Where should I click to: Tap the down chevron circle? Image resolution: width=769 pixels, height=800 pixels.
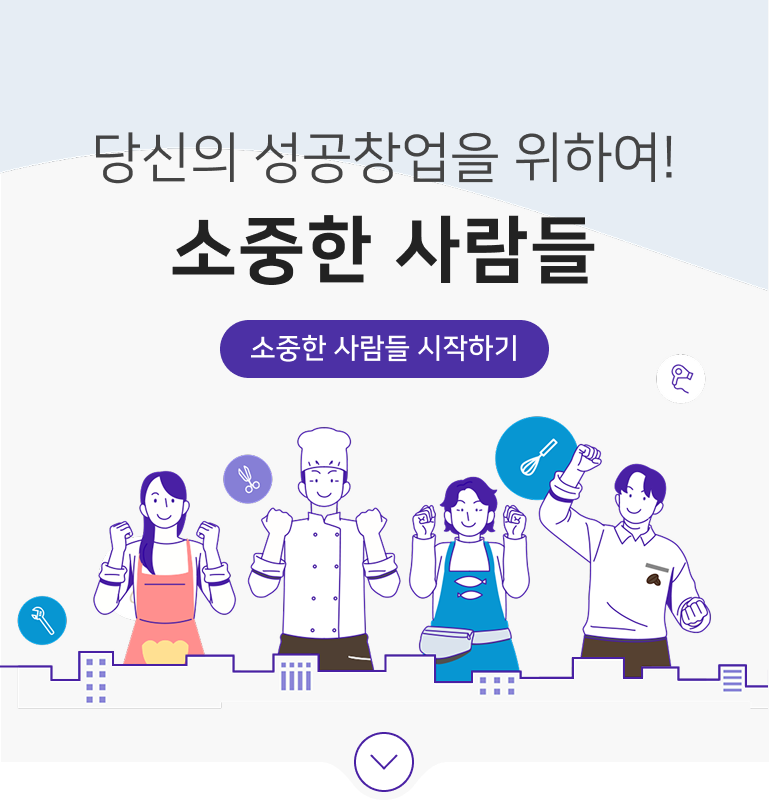[x=384, y=761]
